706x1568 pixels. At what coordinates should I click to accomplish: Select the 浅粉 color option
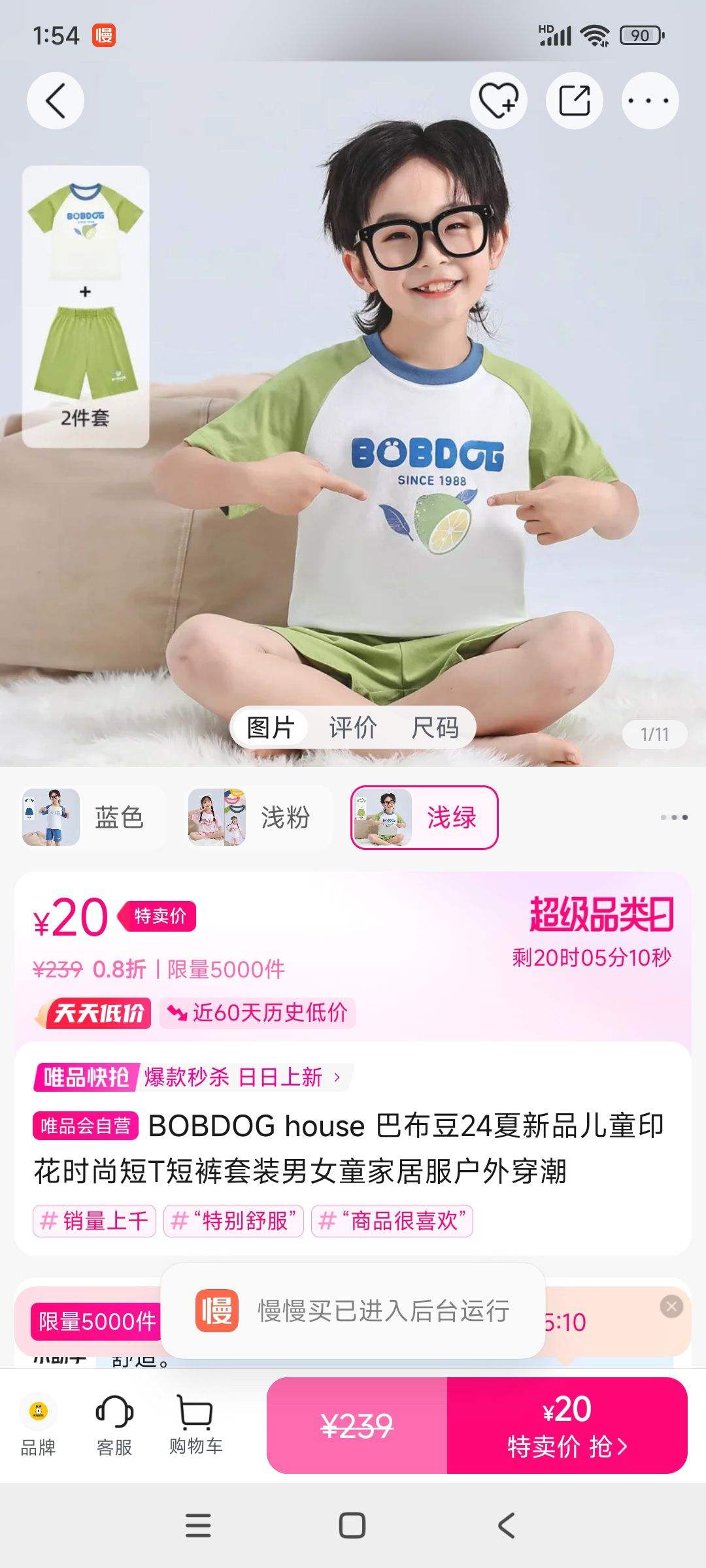pos(260,817)
